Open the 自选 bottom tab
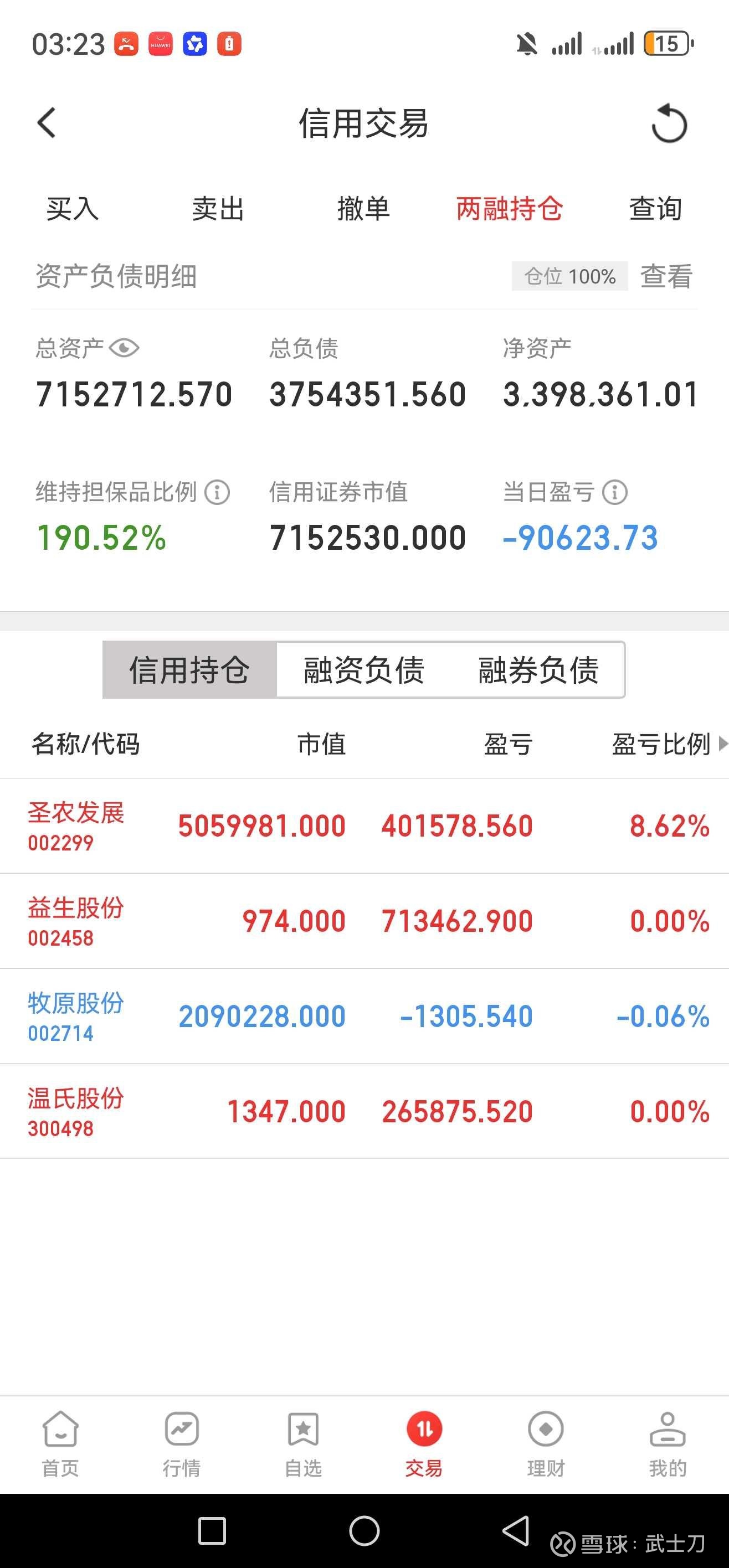Viewport: 729px width, 1568px height. 304,1445
